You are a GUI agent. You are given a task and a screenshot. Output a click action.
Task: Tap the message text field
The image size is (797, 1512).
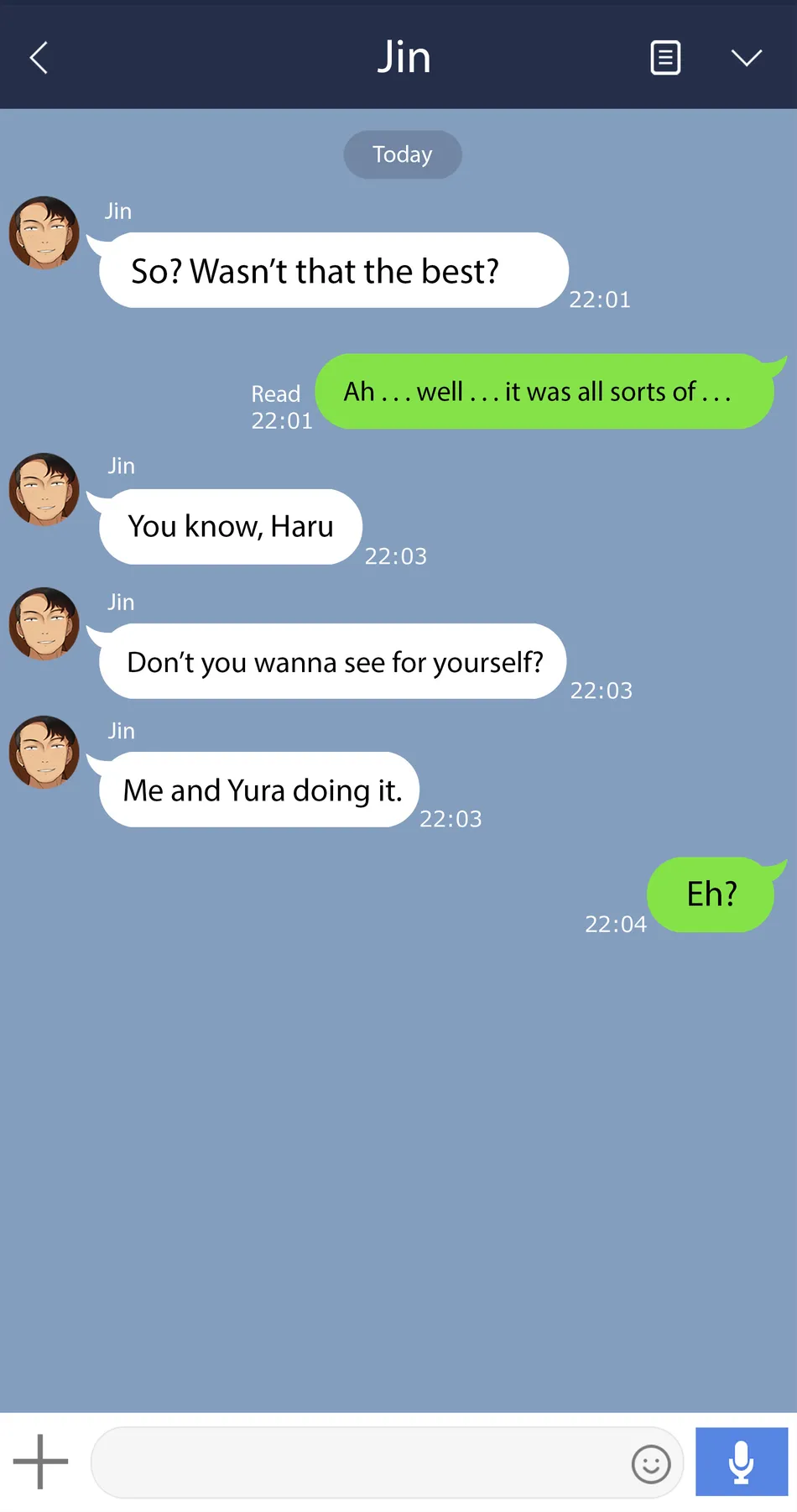pos(361,1463)
